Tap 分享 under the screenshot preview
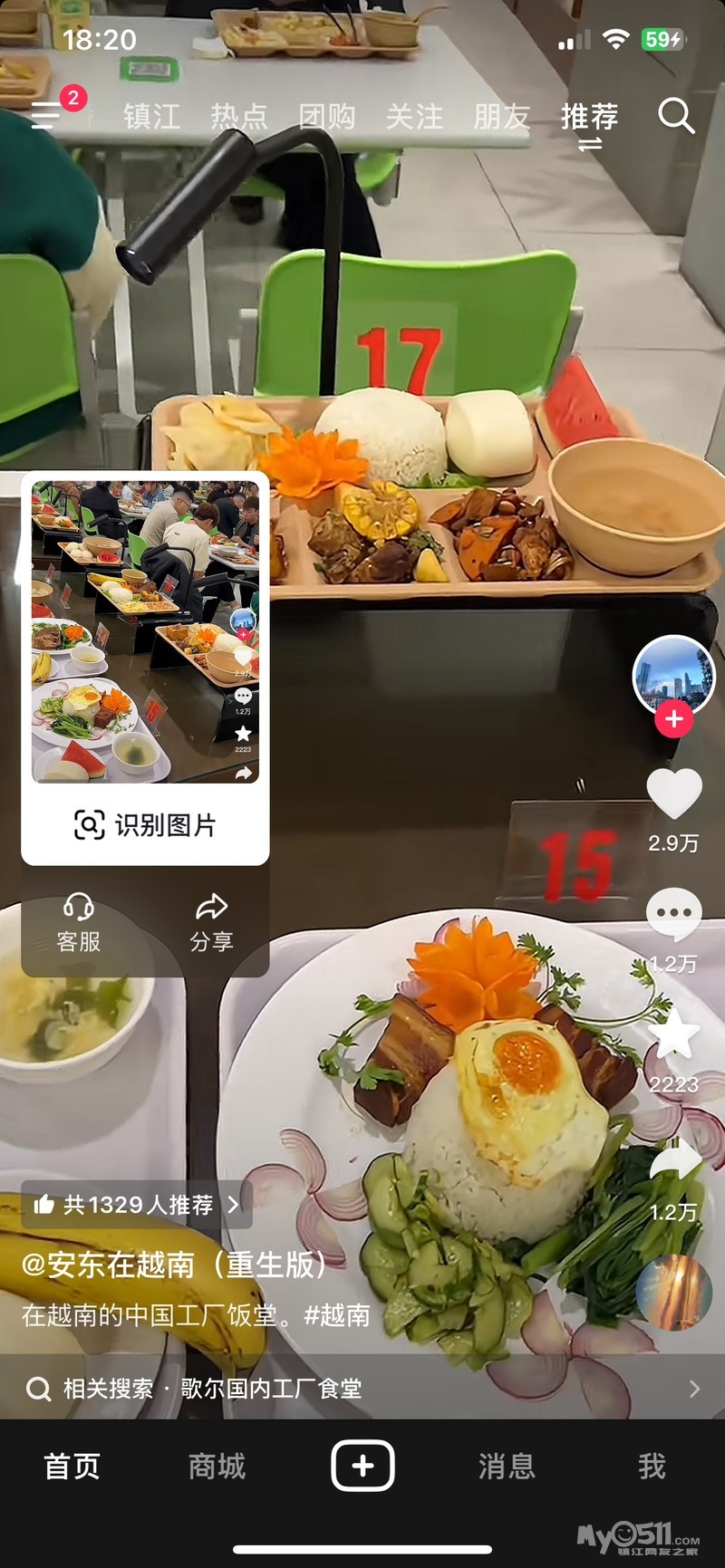 pyautogui.click(x=211, y=922)
